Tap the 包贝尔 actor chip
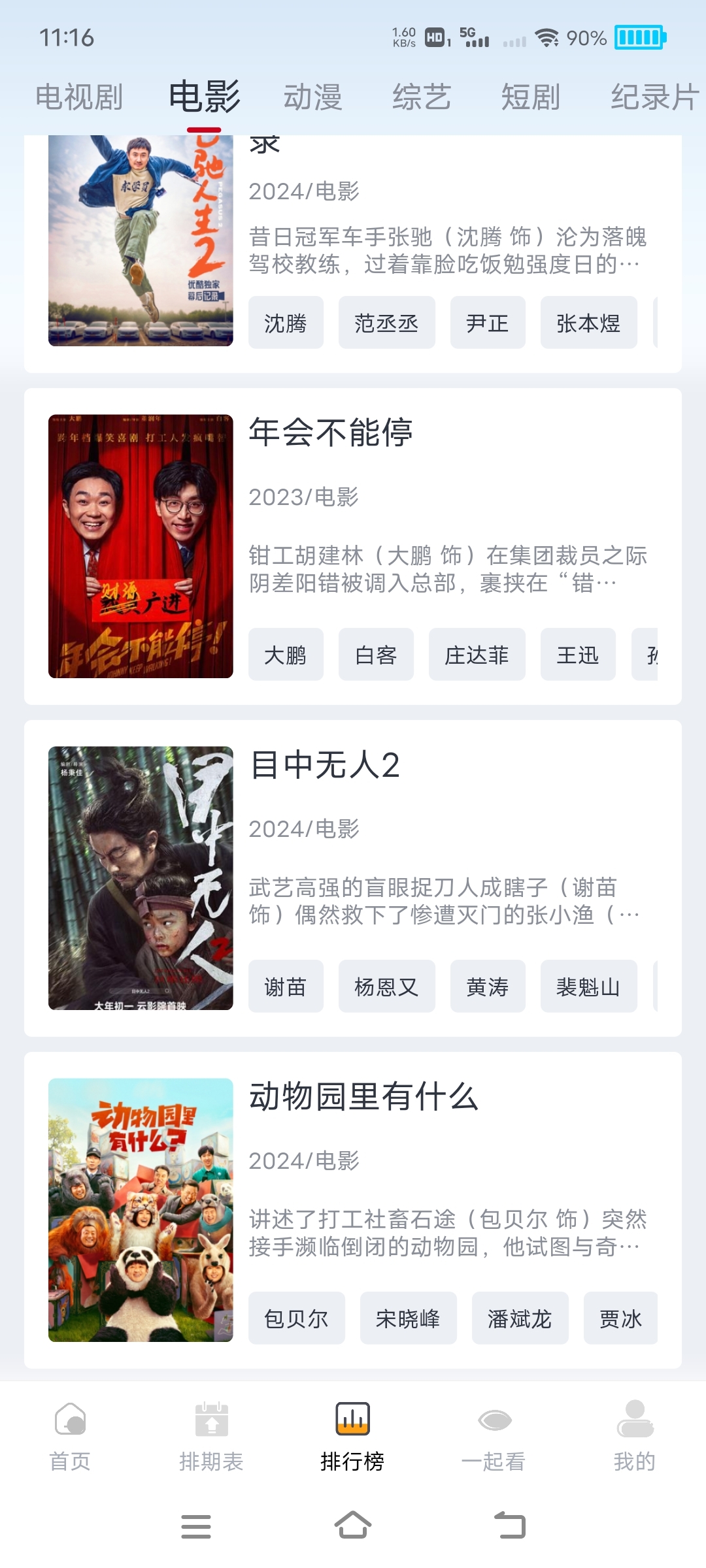Image resolution: width=706 pixels, height=1568 pixels. click(x=296, y=1318)
